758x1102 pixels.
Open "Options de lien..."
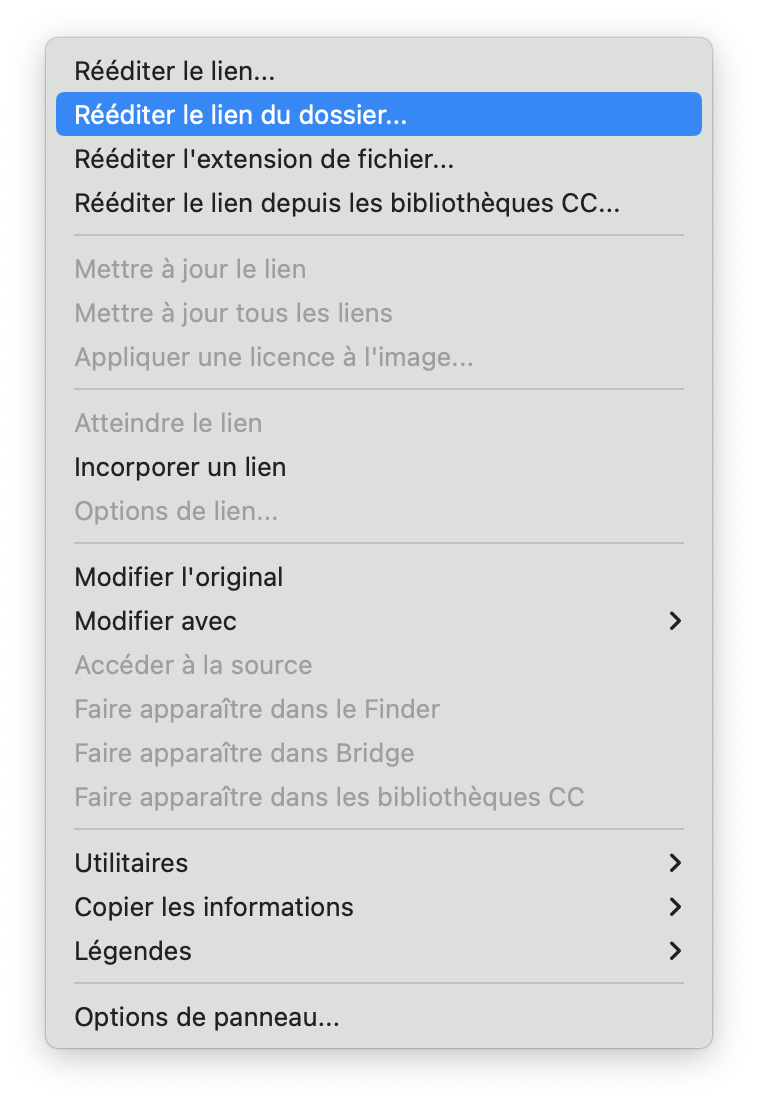coord(167,511)
